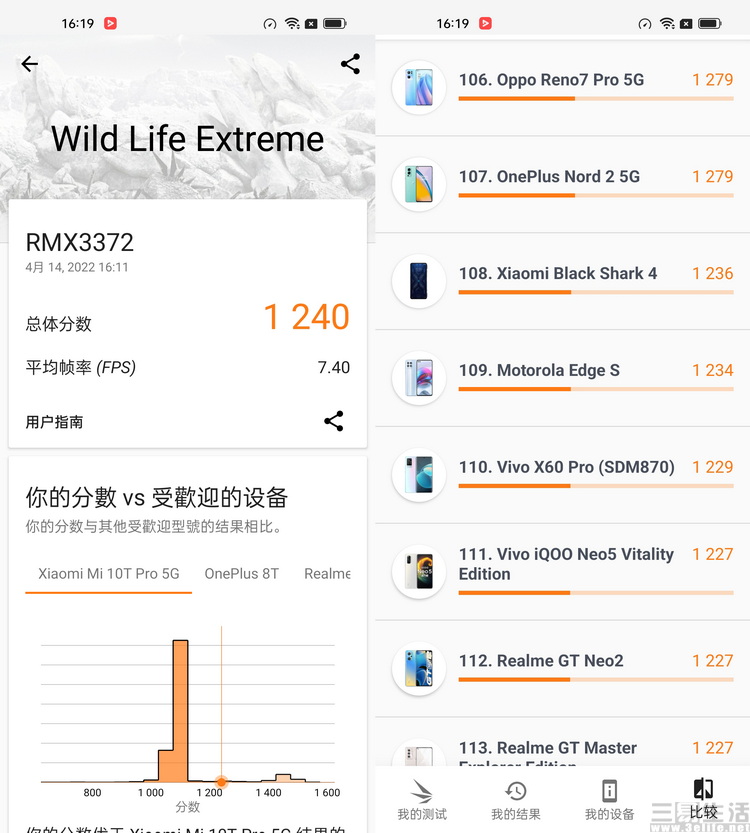
Task: Switch to the OnePlus 8T tab
Action: pos(241,574)
